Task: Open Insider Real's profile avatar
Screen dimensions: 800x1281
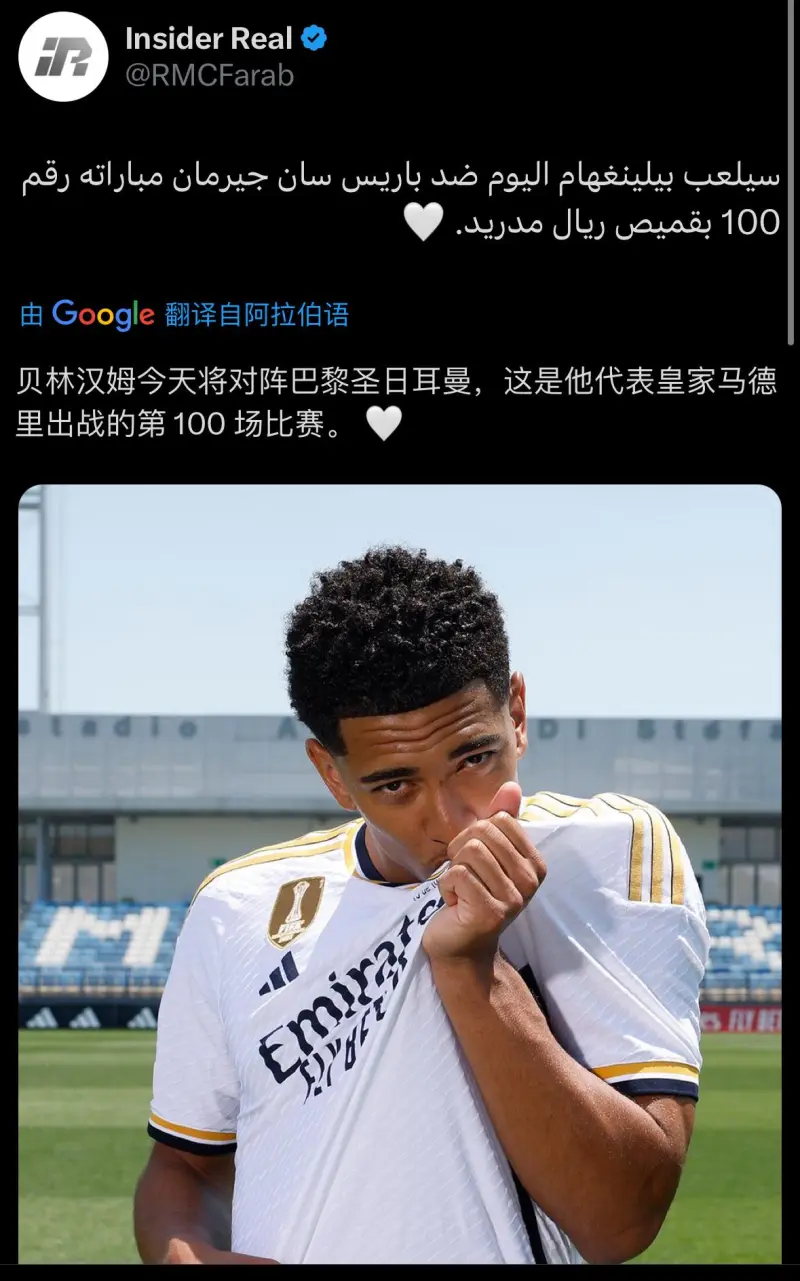Action: pyautogui.click(x=63, y=57)
